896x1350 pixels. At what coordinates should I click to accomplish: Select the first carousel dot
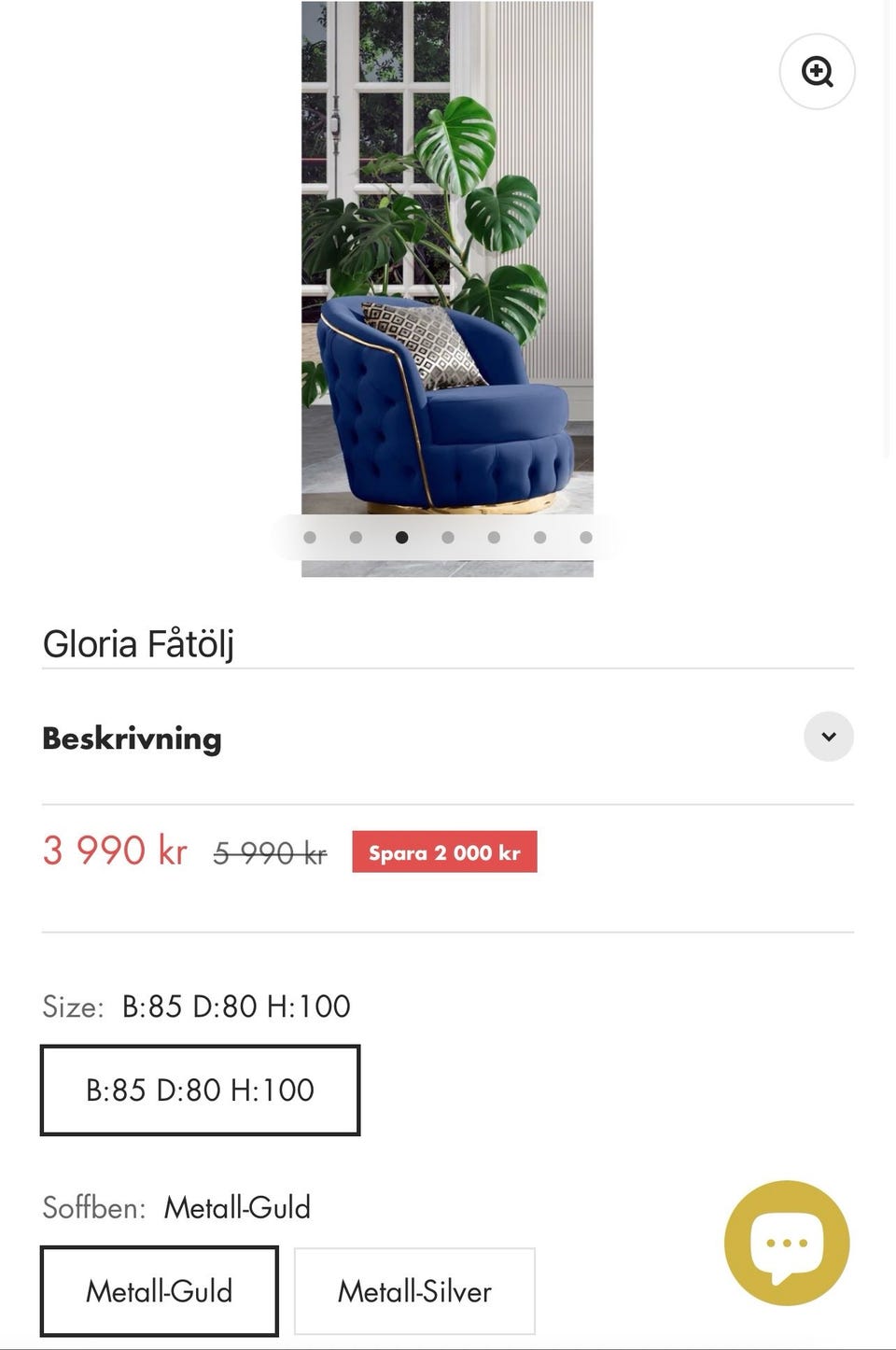310,537
